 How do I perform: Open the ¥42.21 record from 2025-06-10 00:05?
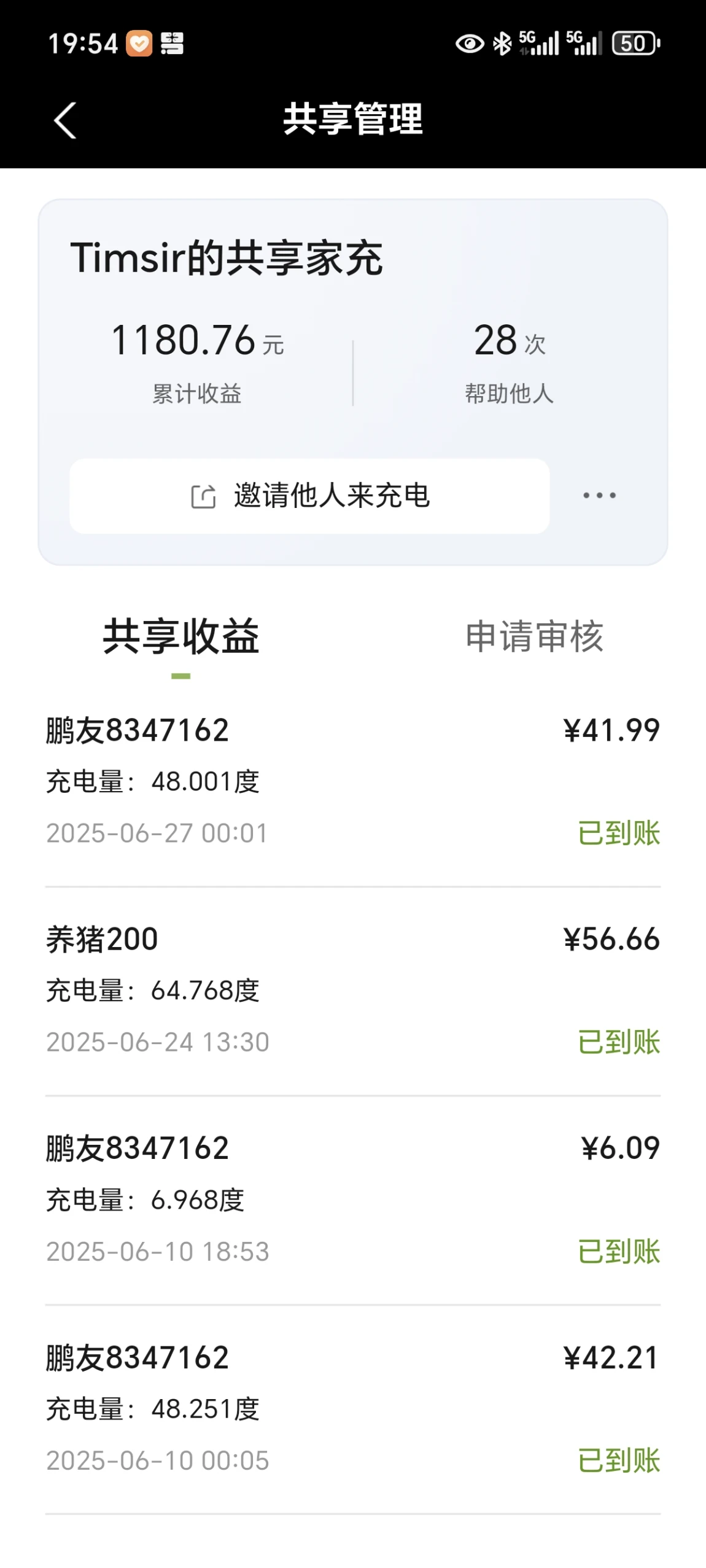tap(353, 1409)
